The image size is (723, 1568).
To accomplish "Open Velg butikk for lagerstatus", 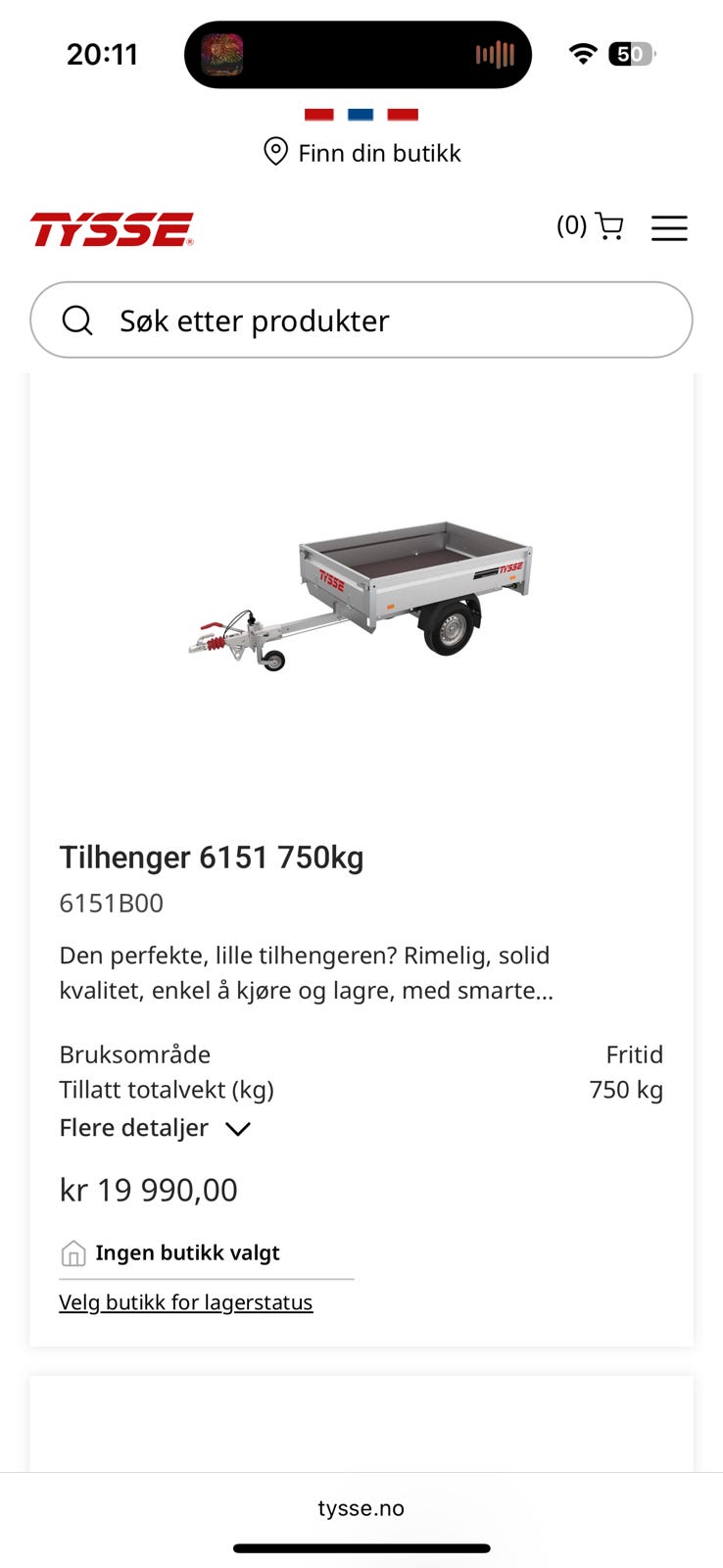I will tap(186, 1301).
